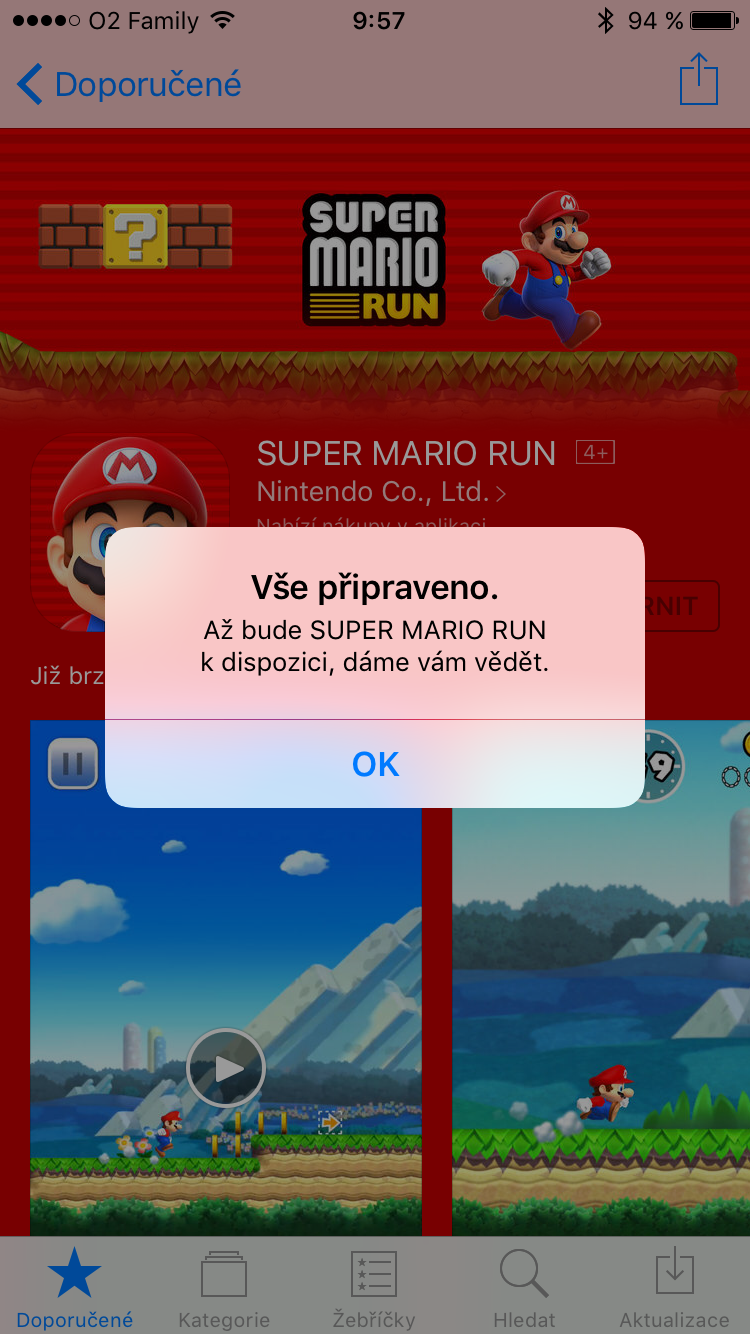
Task: Share the Super Mario Run page
Action: pos(698,80)
